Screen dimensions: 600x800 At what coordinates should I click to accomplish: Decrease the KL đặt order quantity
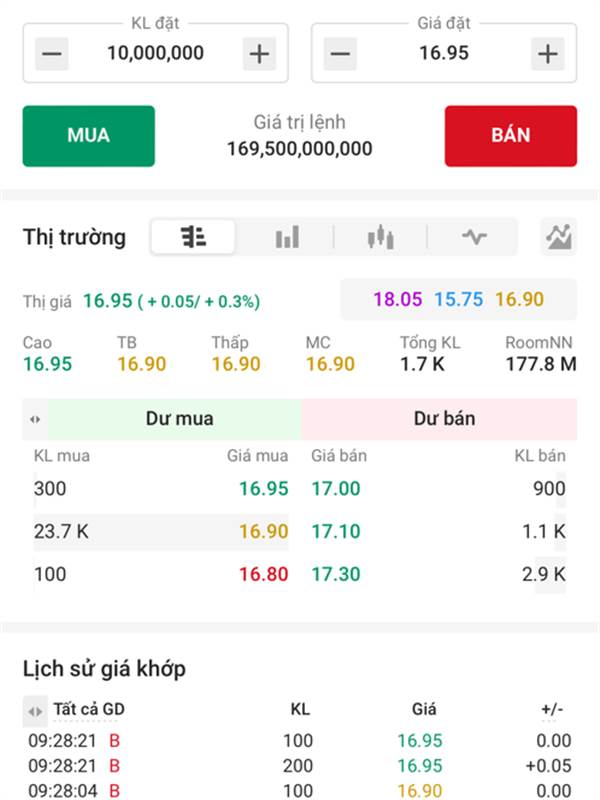tap(53, 54)
